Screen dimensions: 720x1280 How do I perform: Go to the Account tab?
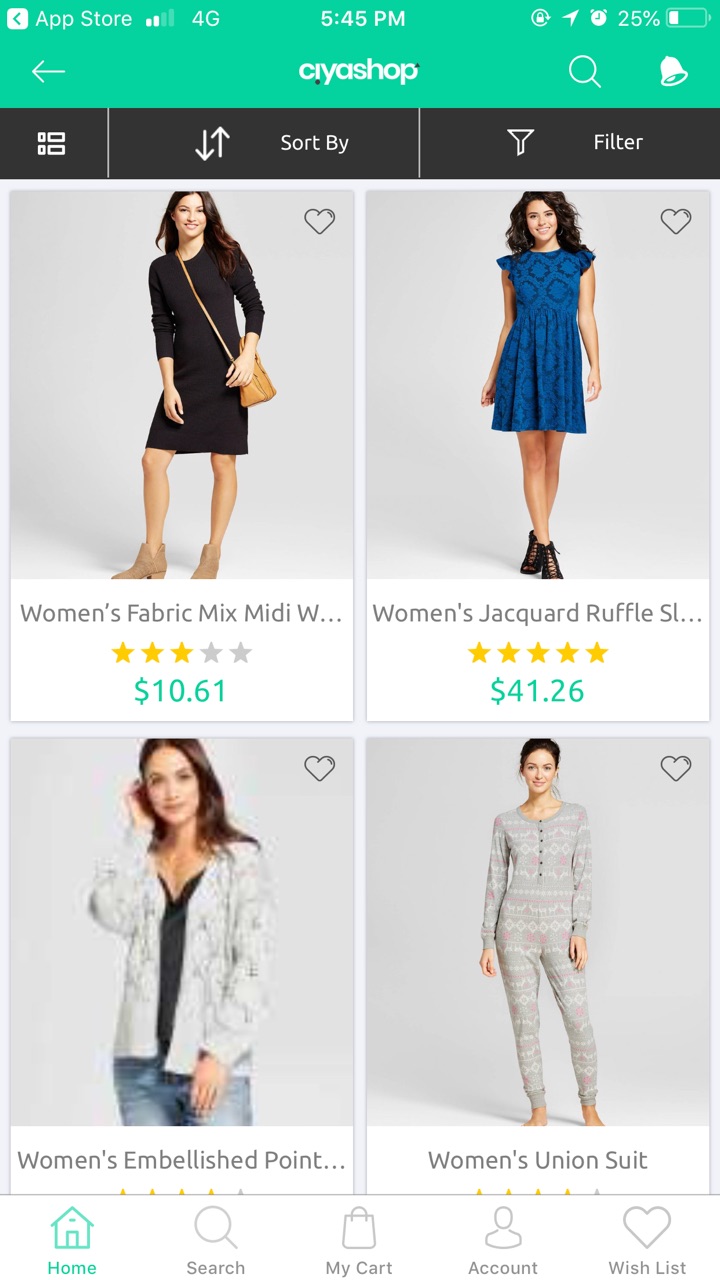[503, 1240]
